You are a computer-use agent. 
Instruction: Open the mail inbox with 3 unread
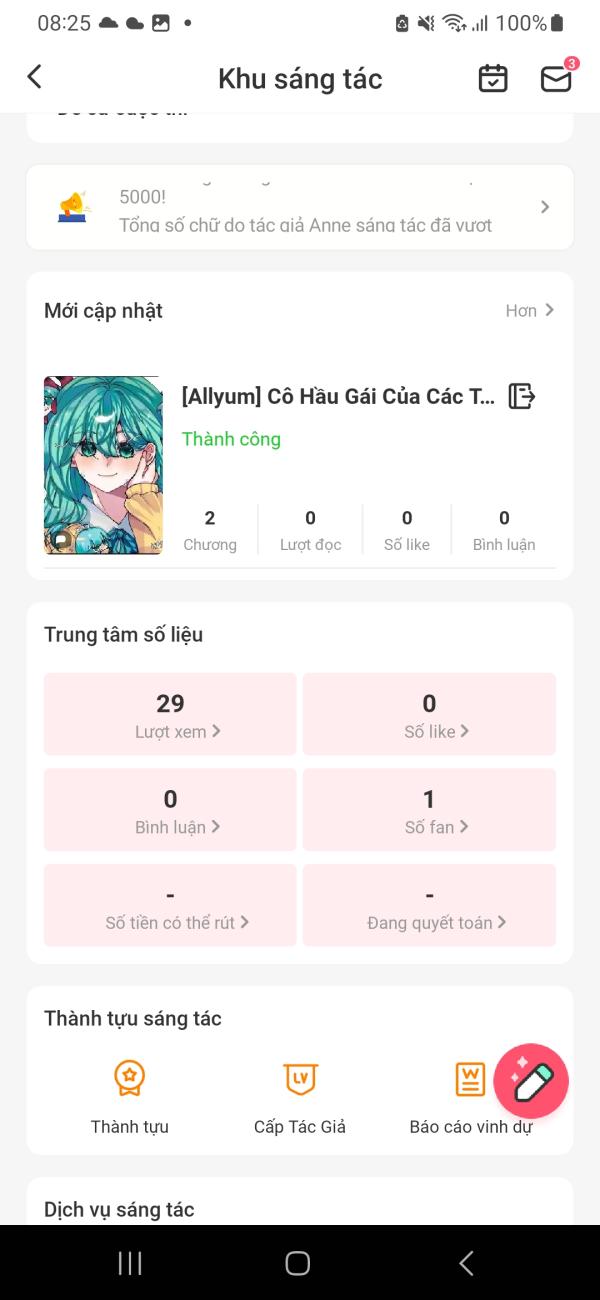[x=556, y=78]
